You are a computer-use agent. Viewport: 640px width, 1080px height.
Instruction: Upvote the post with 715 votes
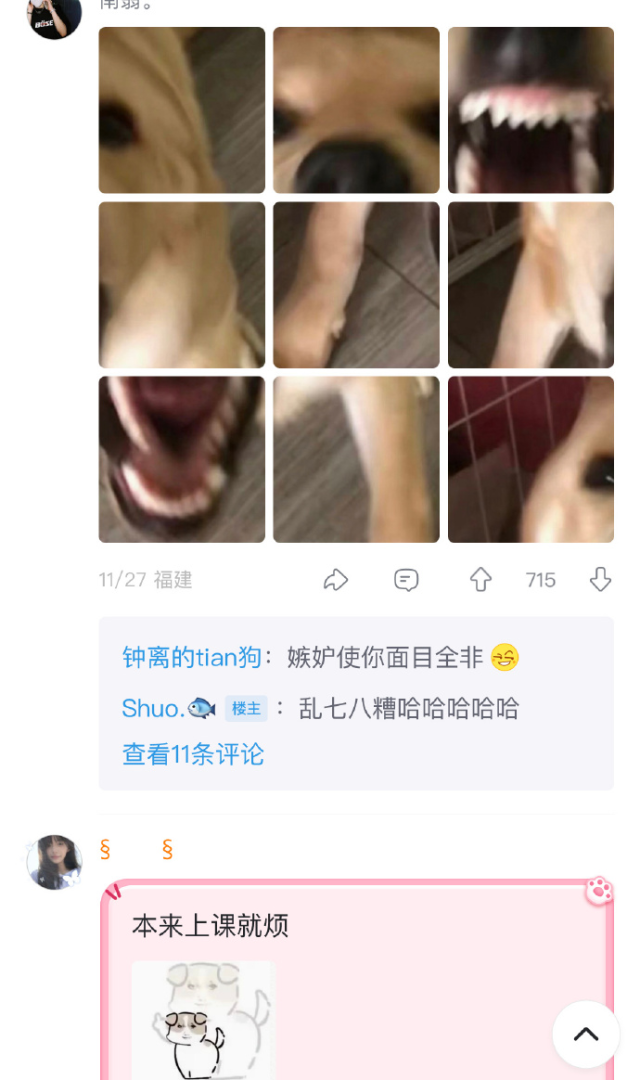point(481,580)
